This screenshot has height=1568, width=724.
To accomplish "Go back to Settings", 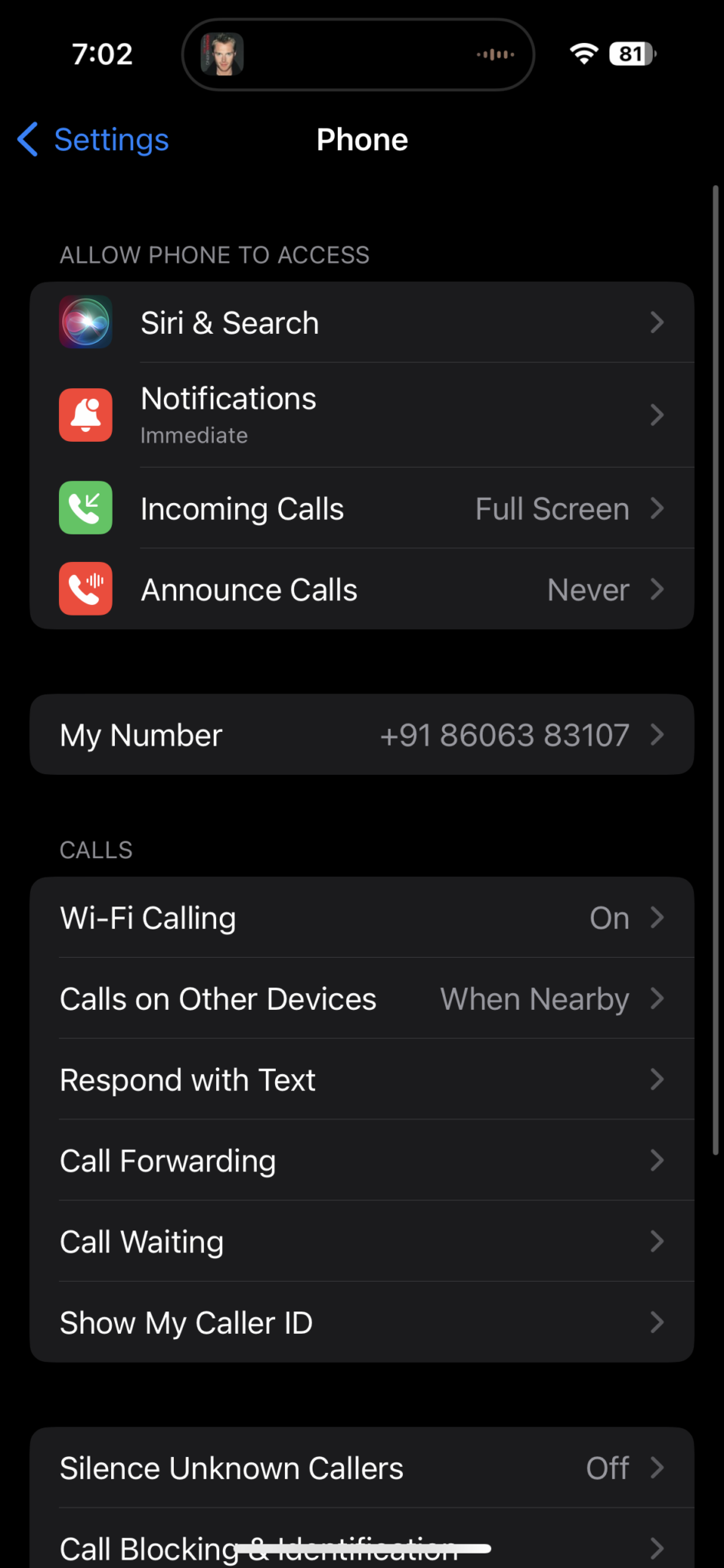I will pyautogui.click(x=93, y=139).
